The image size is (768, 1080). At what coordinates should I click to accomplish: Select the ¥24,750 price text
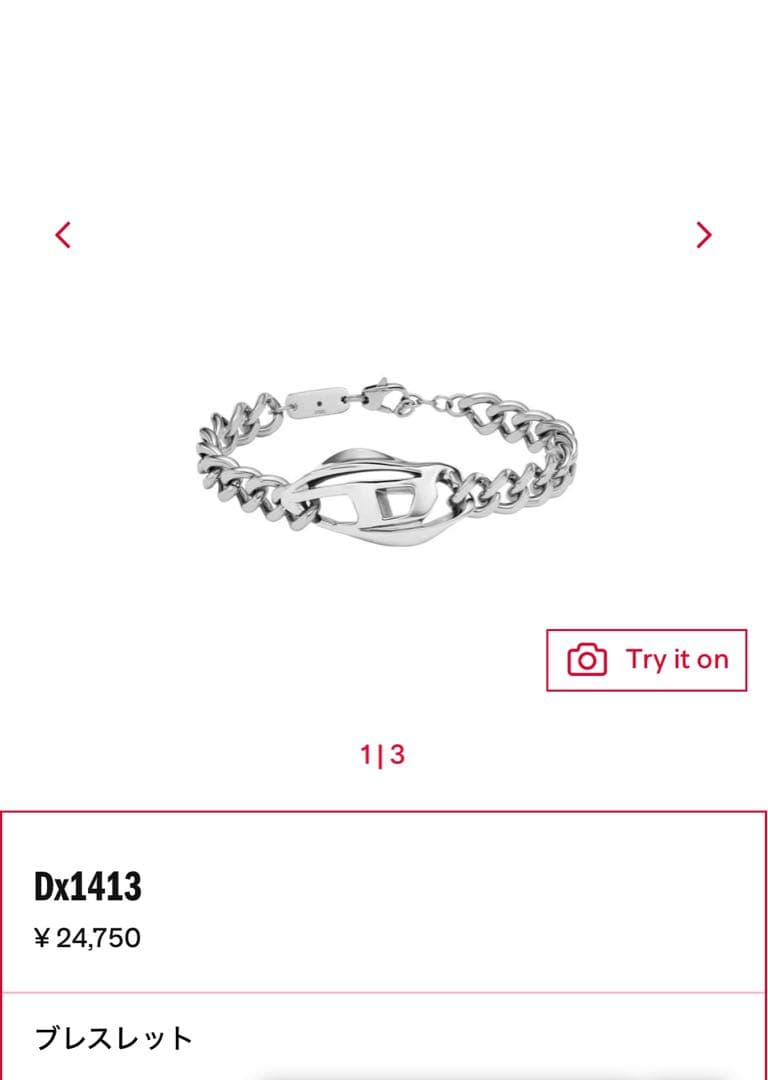coord(88,937)
